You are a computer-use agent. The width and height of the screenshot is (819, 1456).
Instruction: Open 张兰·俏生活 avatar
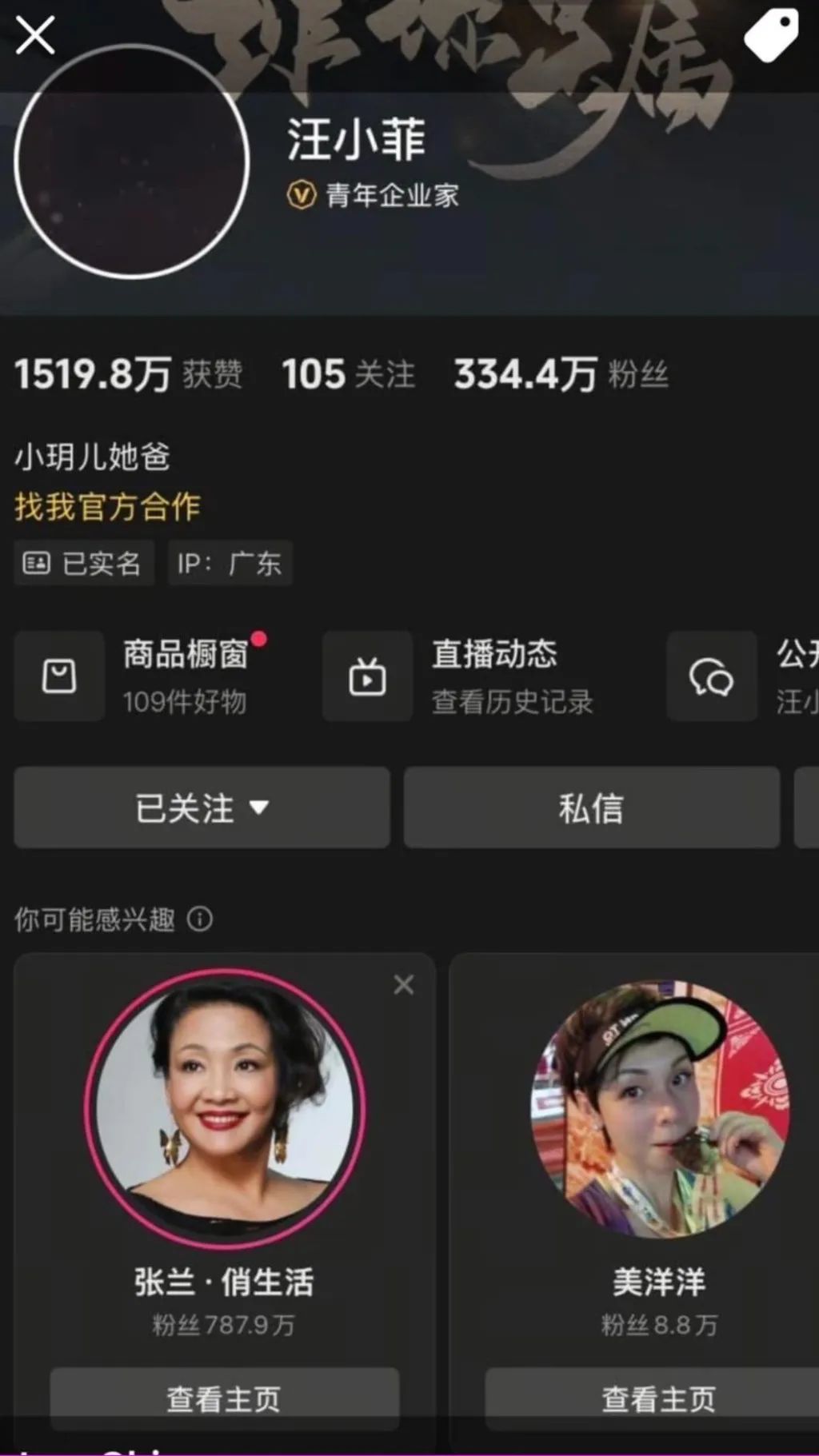[x=225, y=1108]
